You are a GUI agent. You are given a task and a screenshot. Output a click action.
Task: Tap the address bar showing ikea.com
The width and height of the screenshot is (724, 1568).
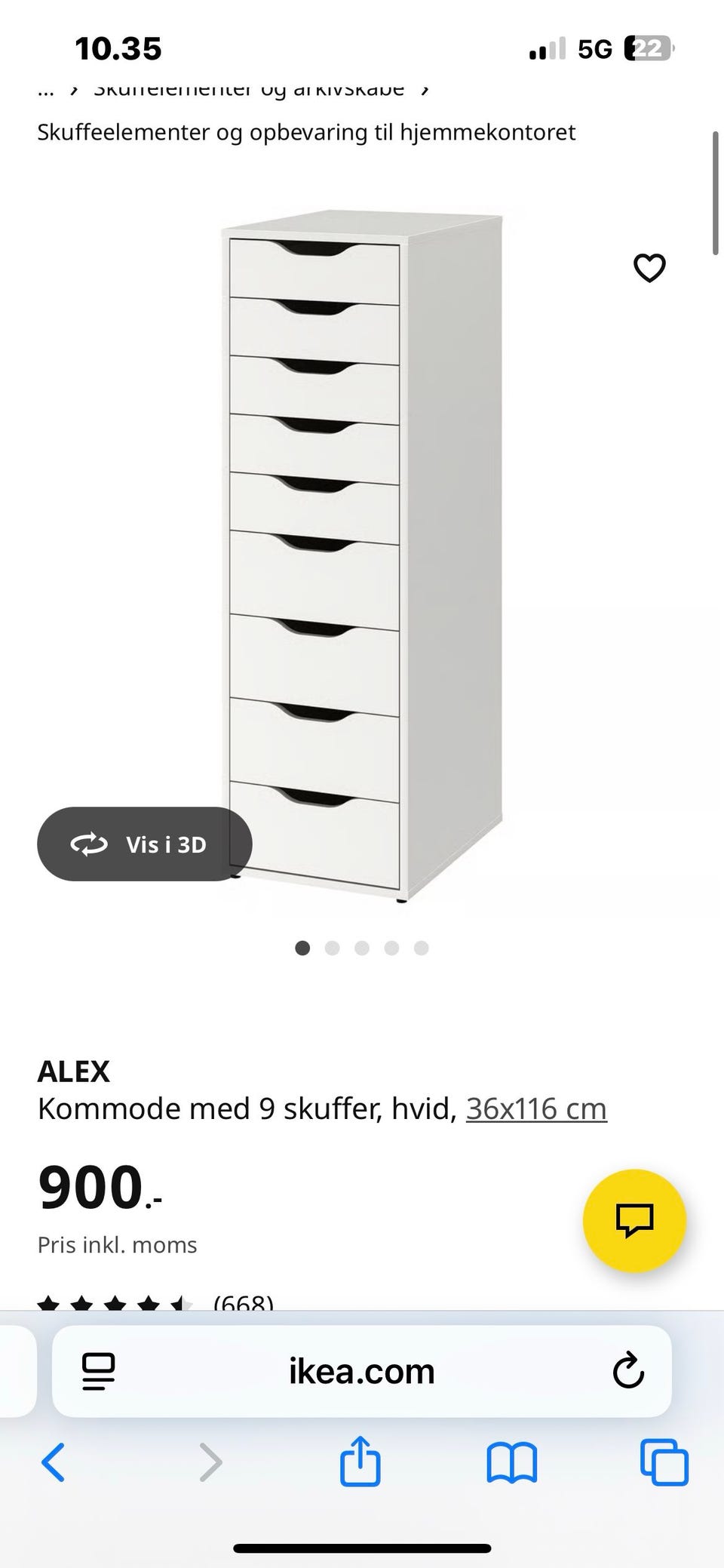point(360,1373)
